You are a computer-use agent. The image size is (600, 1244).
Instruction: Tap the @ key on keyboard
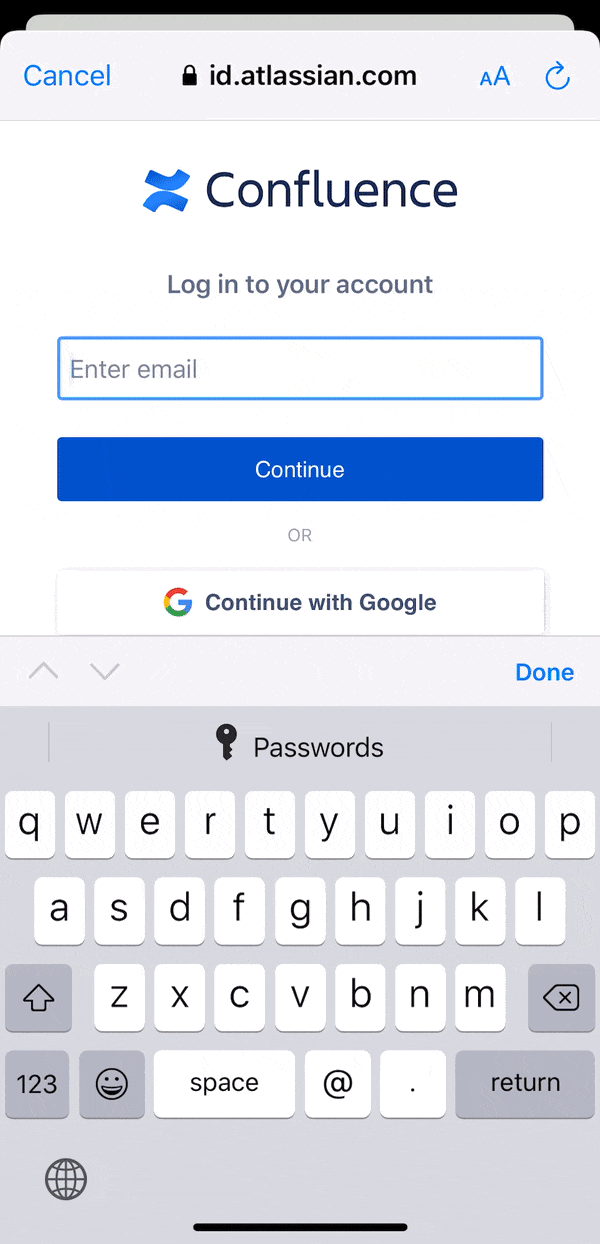(x=339, y=1083)
